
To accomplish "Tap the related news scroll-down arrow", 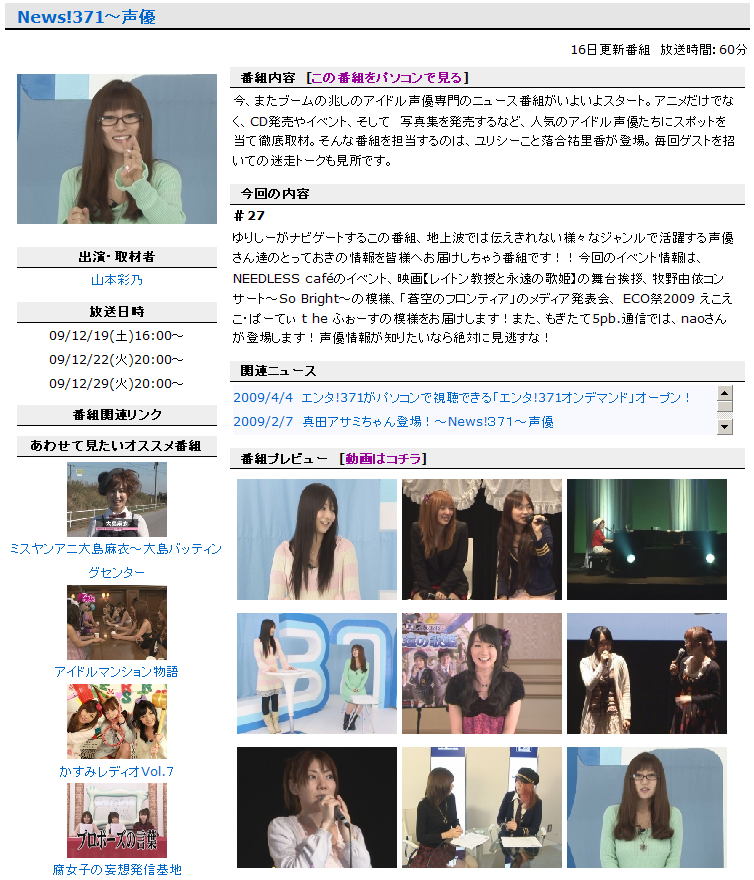I will [726, 427].
